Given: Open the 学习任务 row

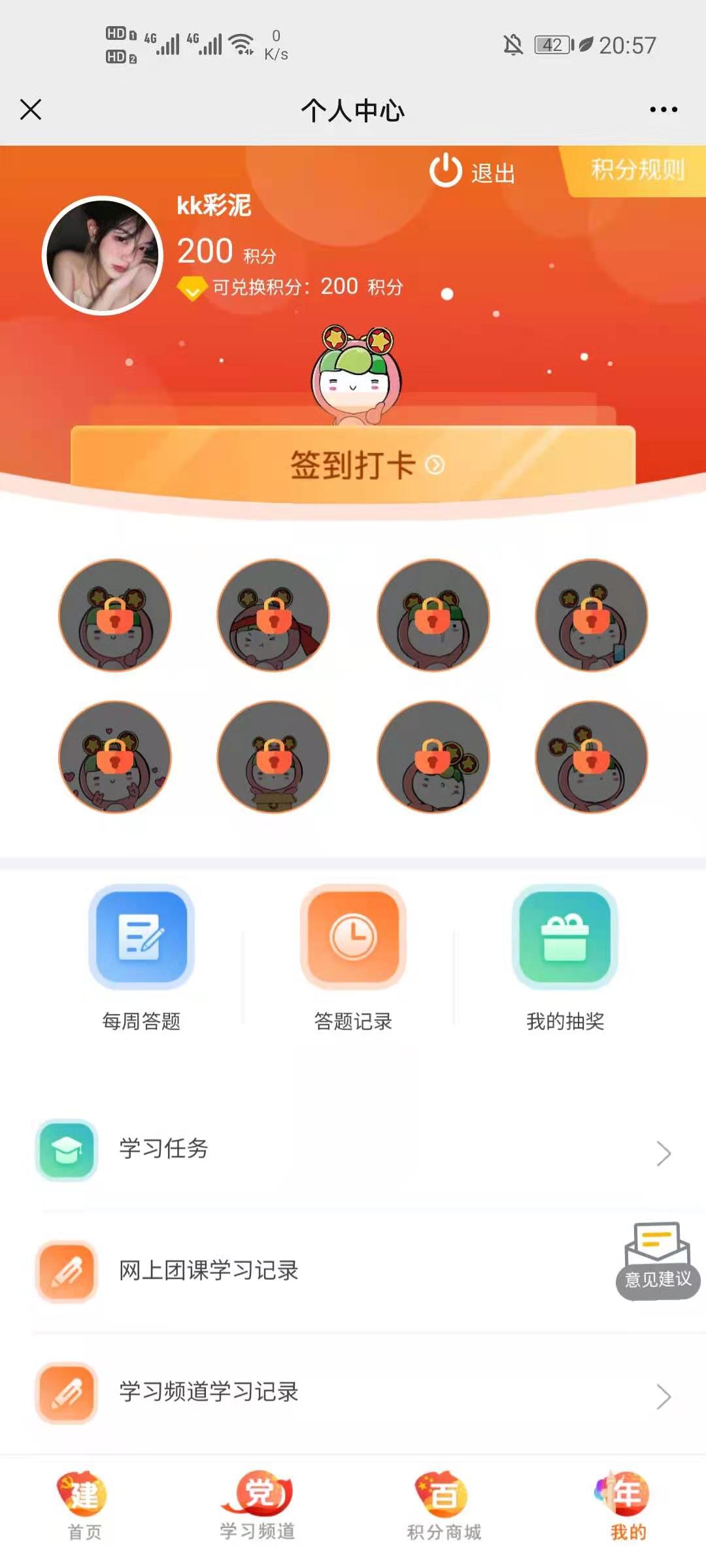Looking at the screenshot, I should pyautogui.click(x=353, y=1150).
